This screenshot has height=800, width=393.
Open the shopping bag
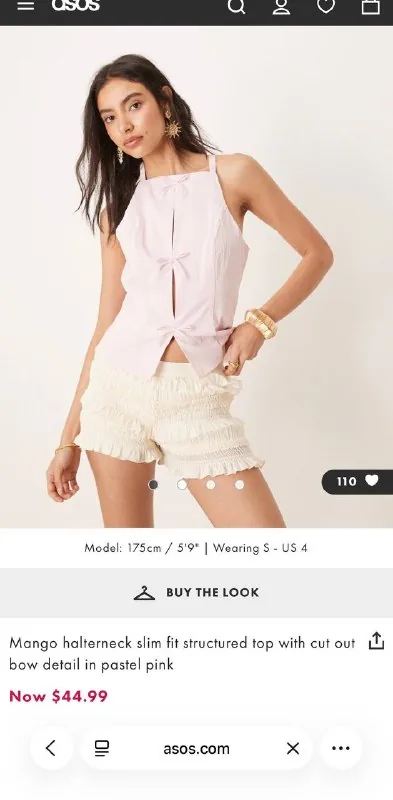[371, 6]
